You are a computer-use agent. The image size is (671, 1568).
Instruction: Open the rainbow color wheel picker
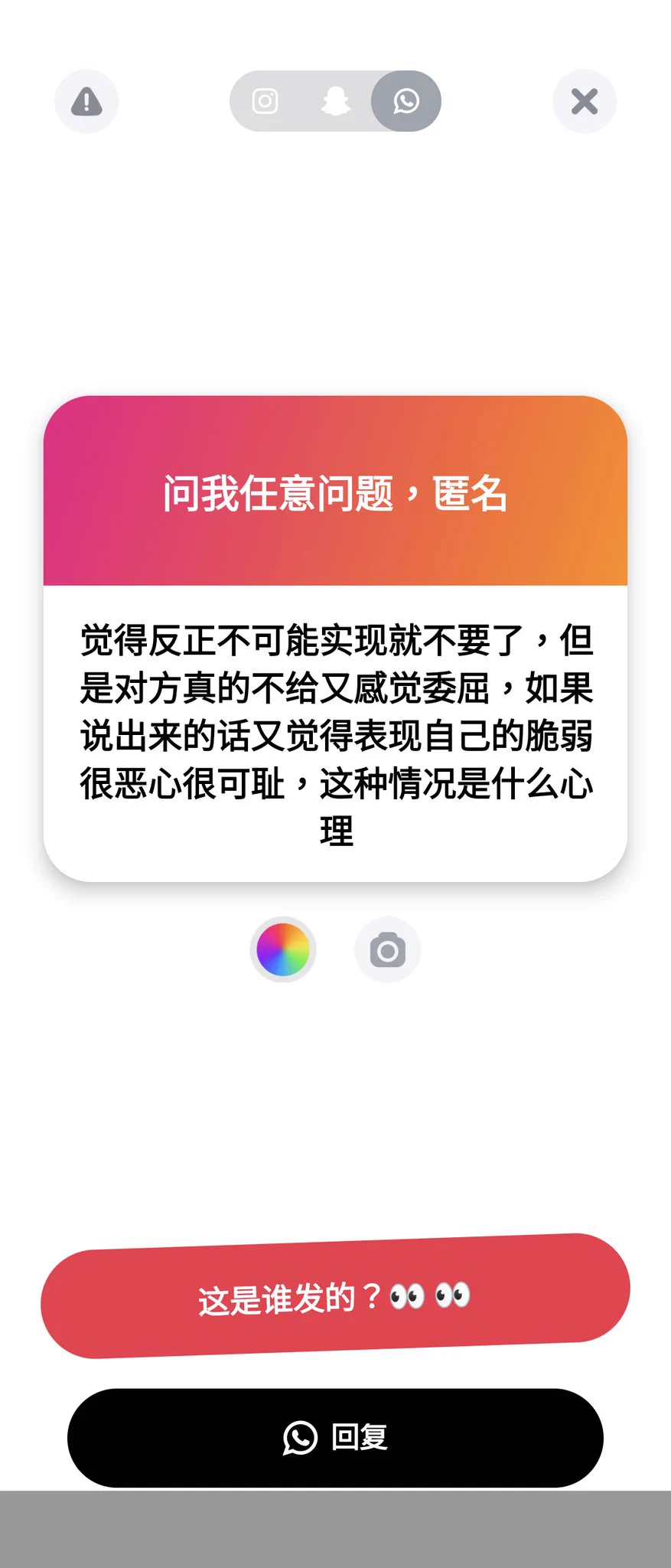pyautogui.click(x=283, y=949)
